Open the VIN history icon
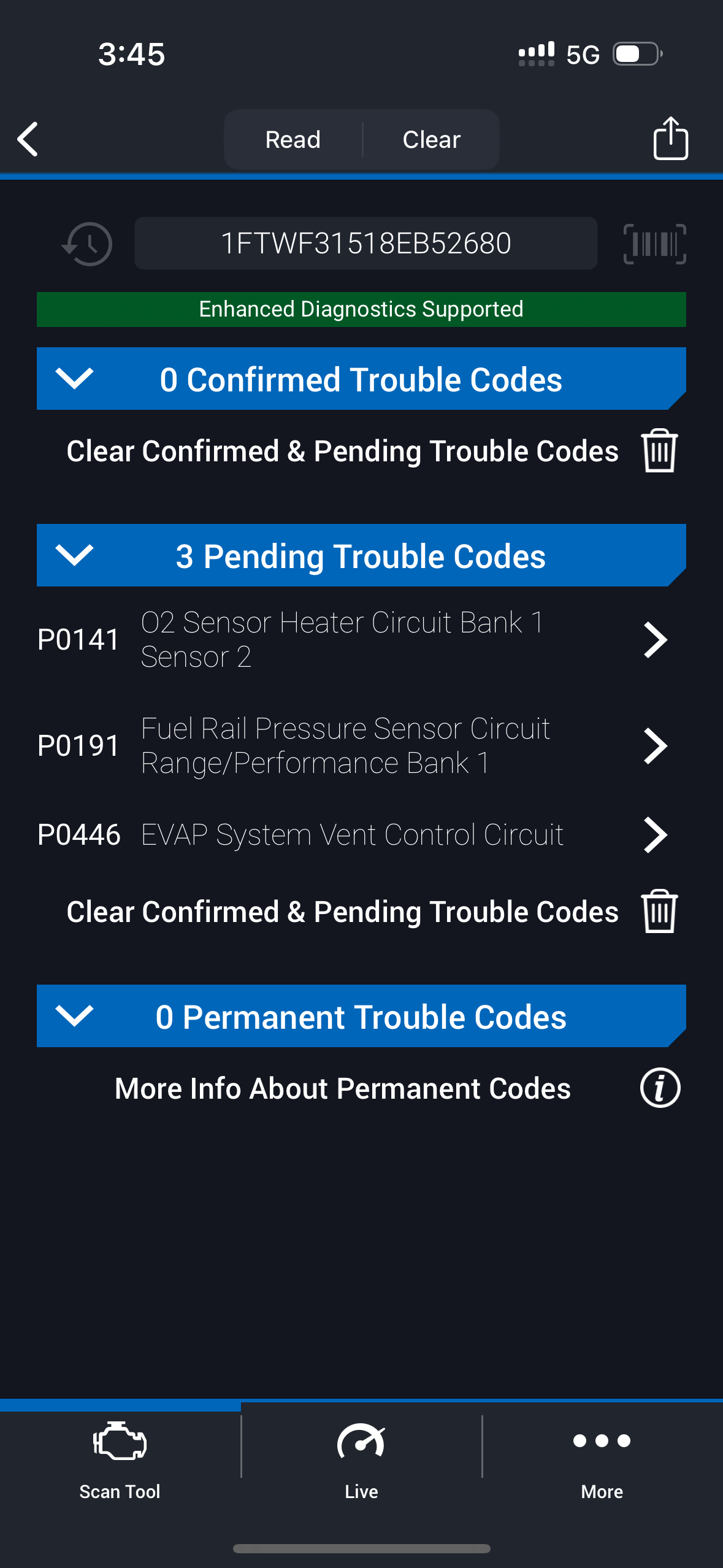 click(x=88, y=244)
